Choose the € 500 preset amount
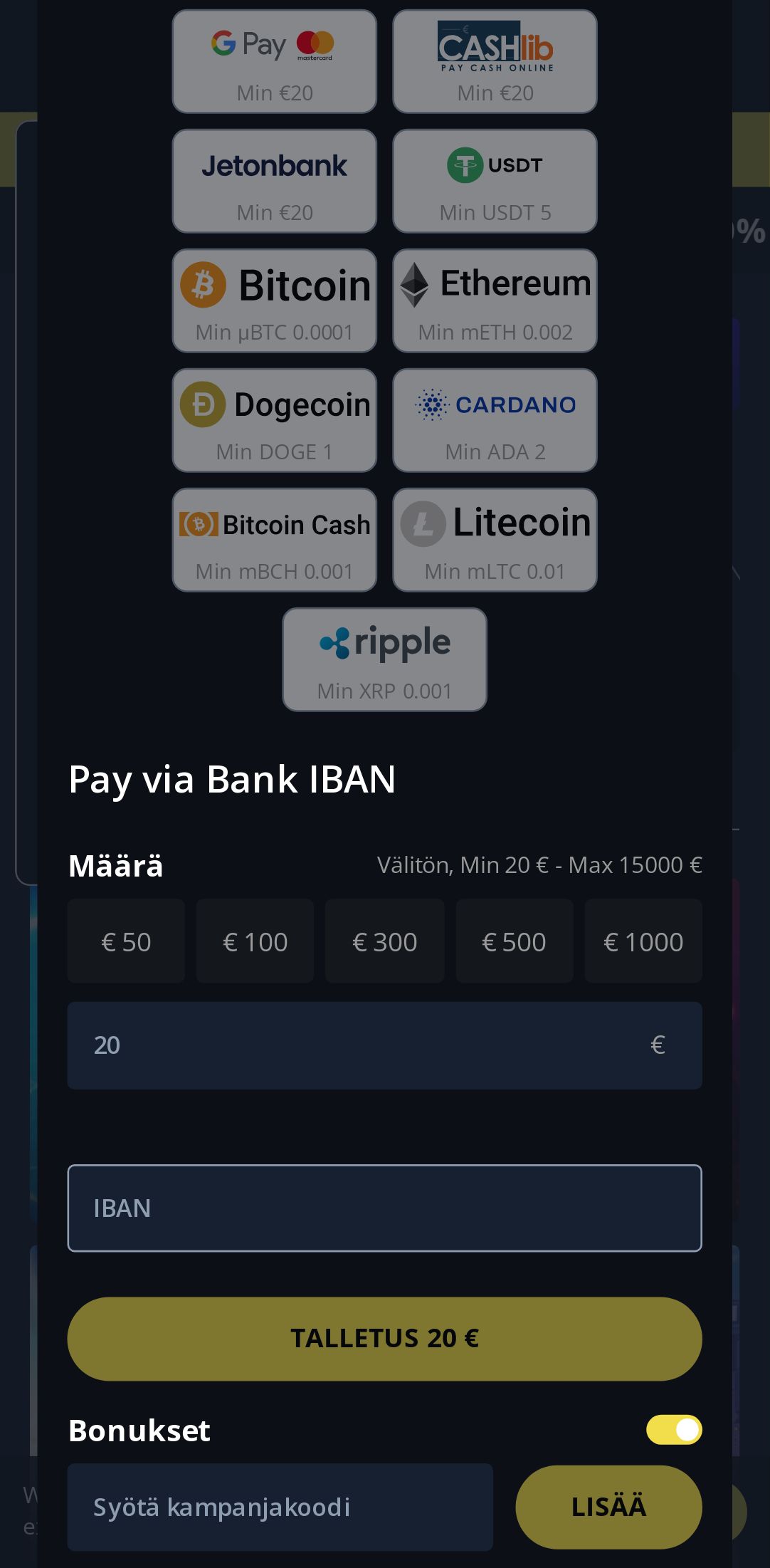Image resolution: width=770 pixels, height=1568 pixels. tap(514, 941)
